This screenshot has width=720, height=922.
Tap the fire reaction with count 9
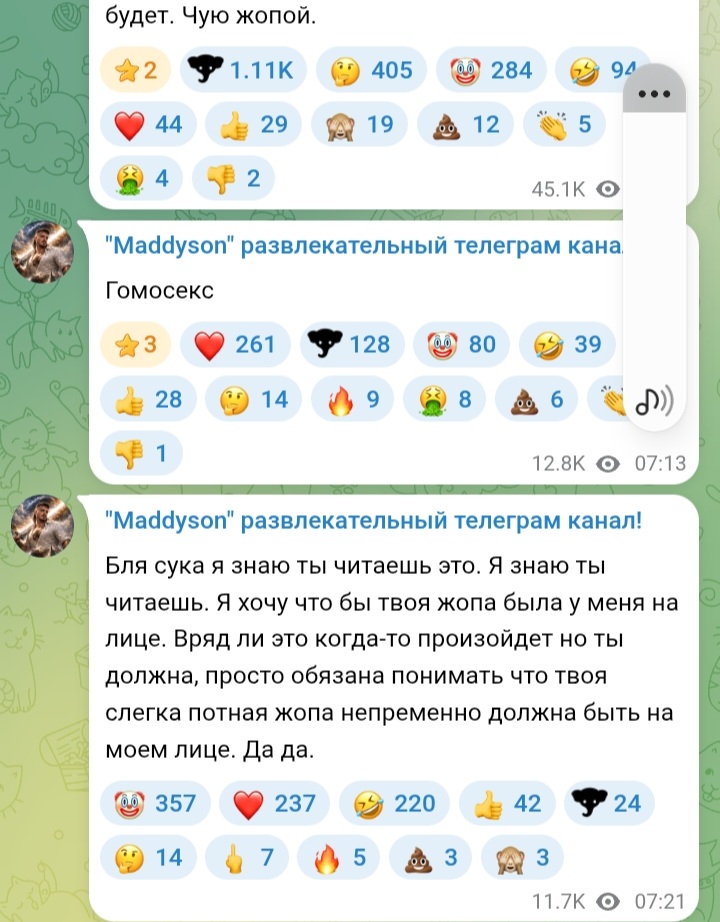(x=352, y=399)
